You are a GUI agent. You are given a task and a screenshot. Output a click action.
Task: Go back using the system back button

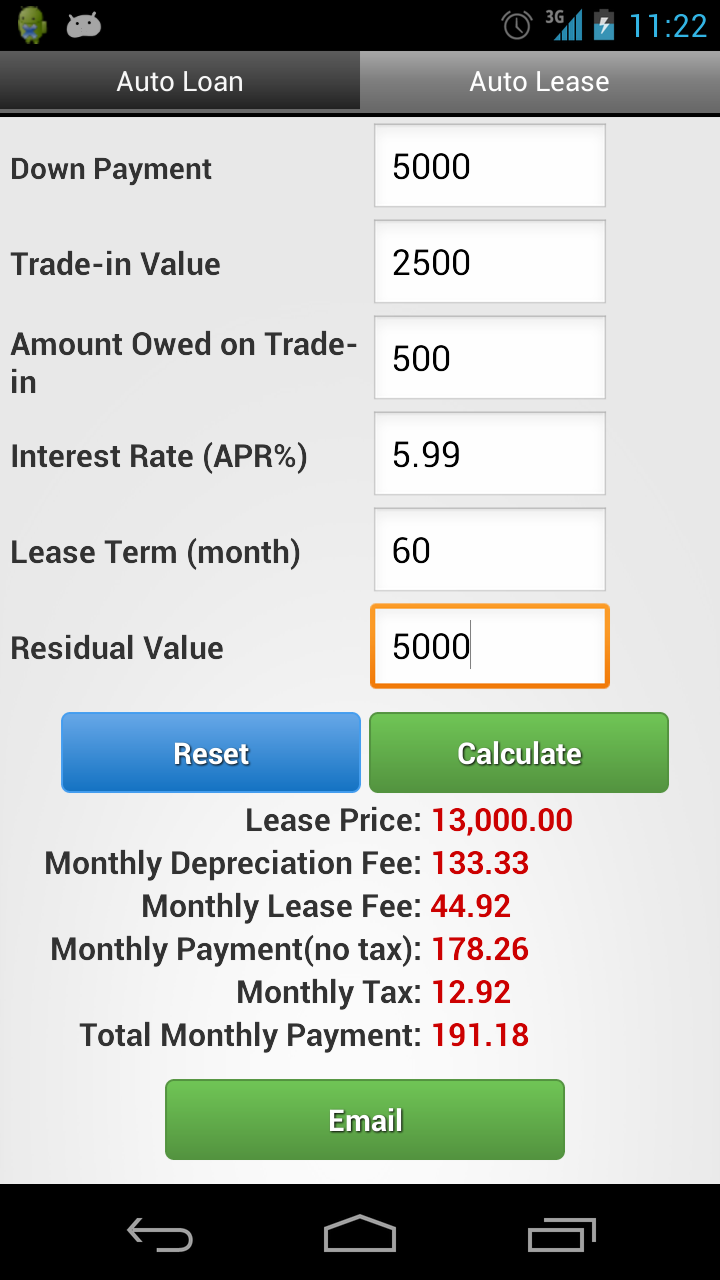click(160, 1234)
